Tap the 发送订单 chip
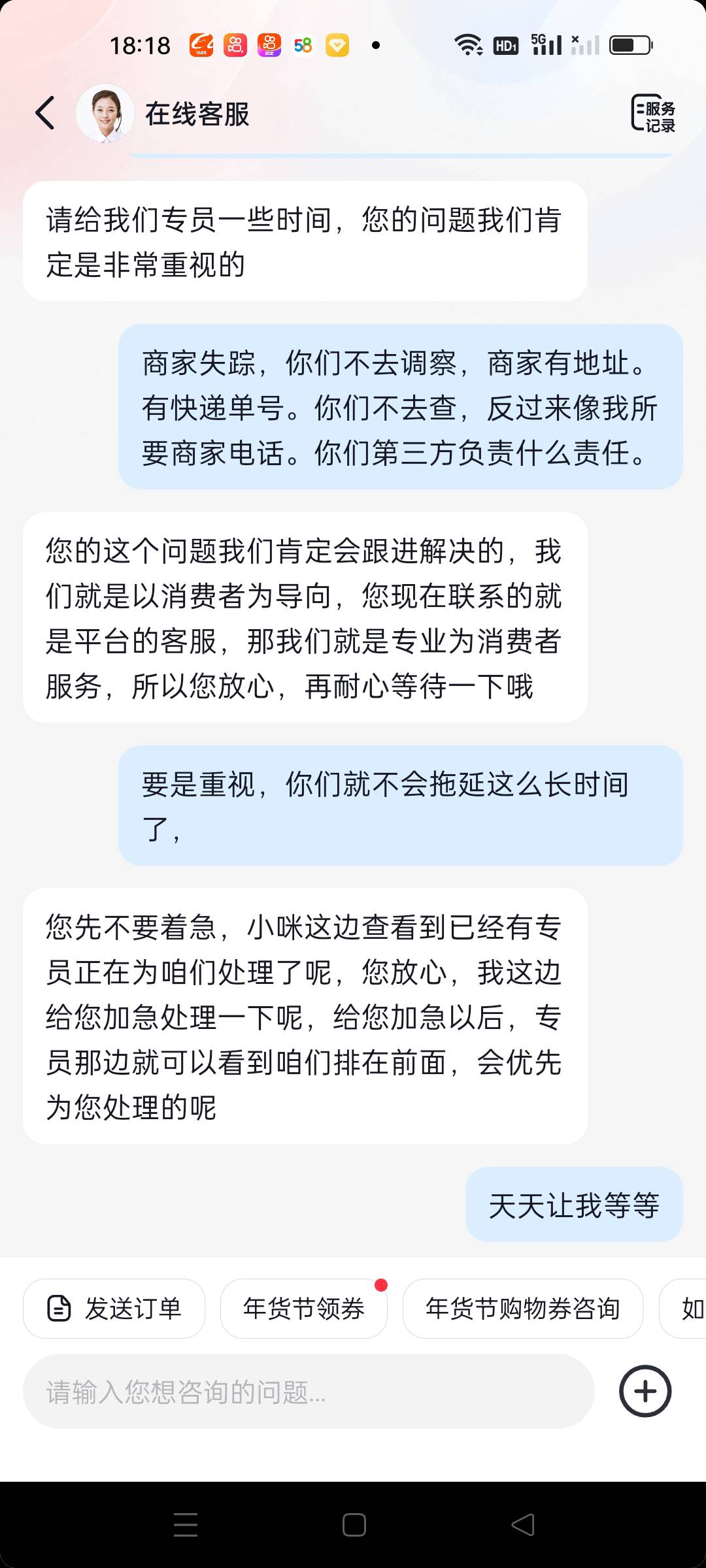This screenshot has height=1568, width=706. (114, 1309)
